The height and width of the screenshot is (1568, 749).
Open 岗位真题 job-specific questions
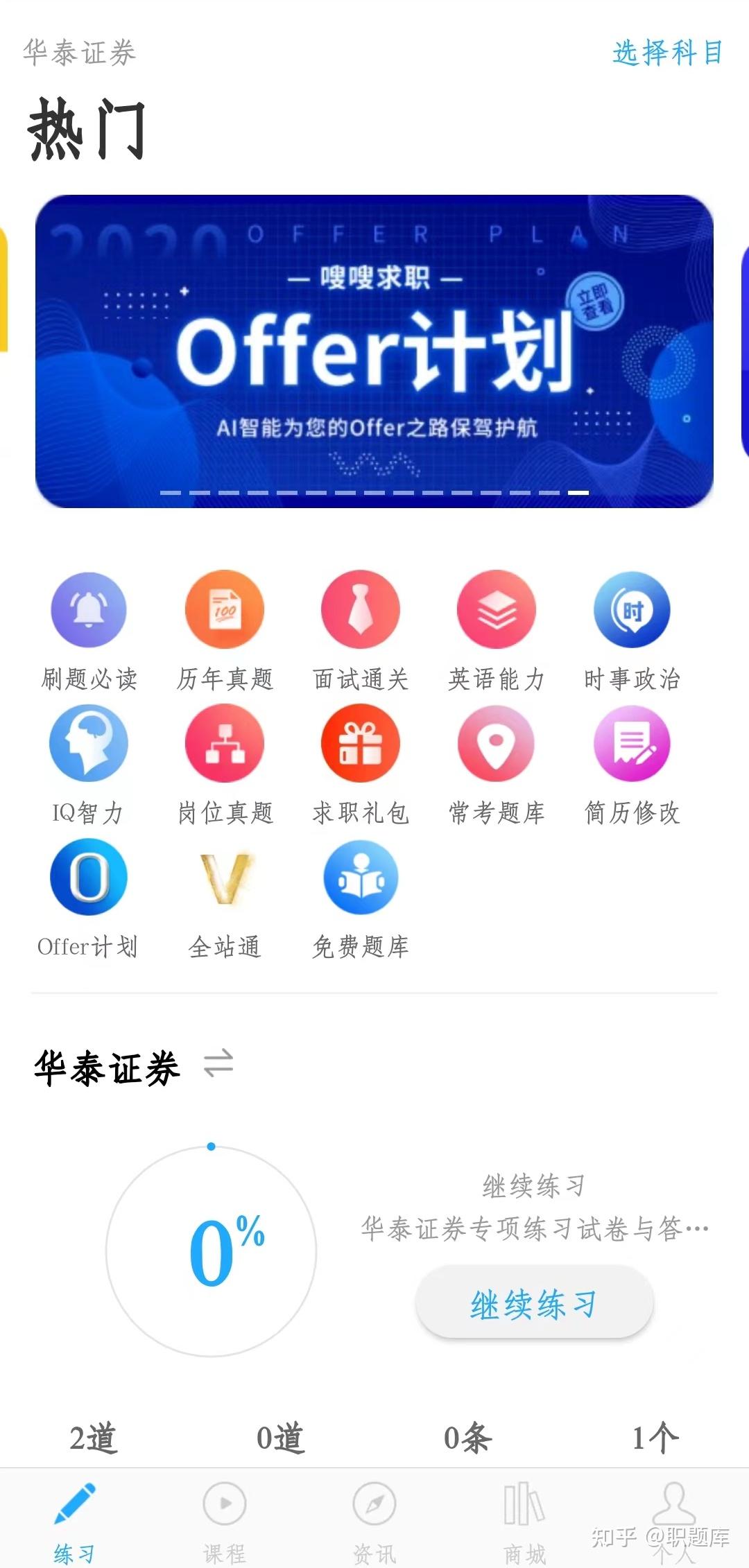click(x=224, y=743)
